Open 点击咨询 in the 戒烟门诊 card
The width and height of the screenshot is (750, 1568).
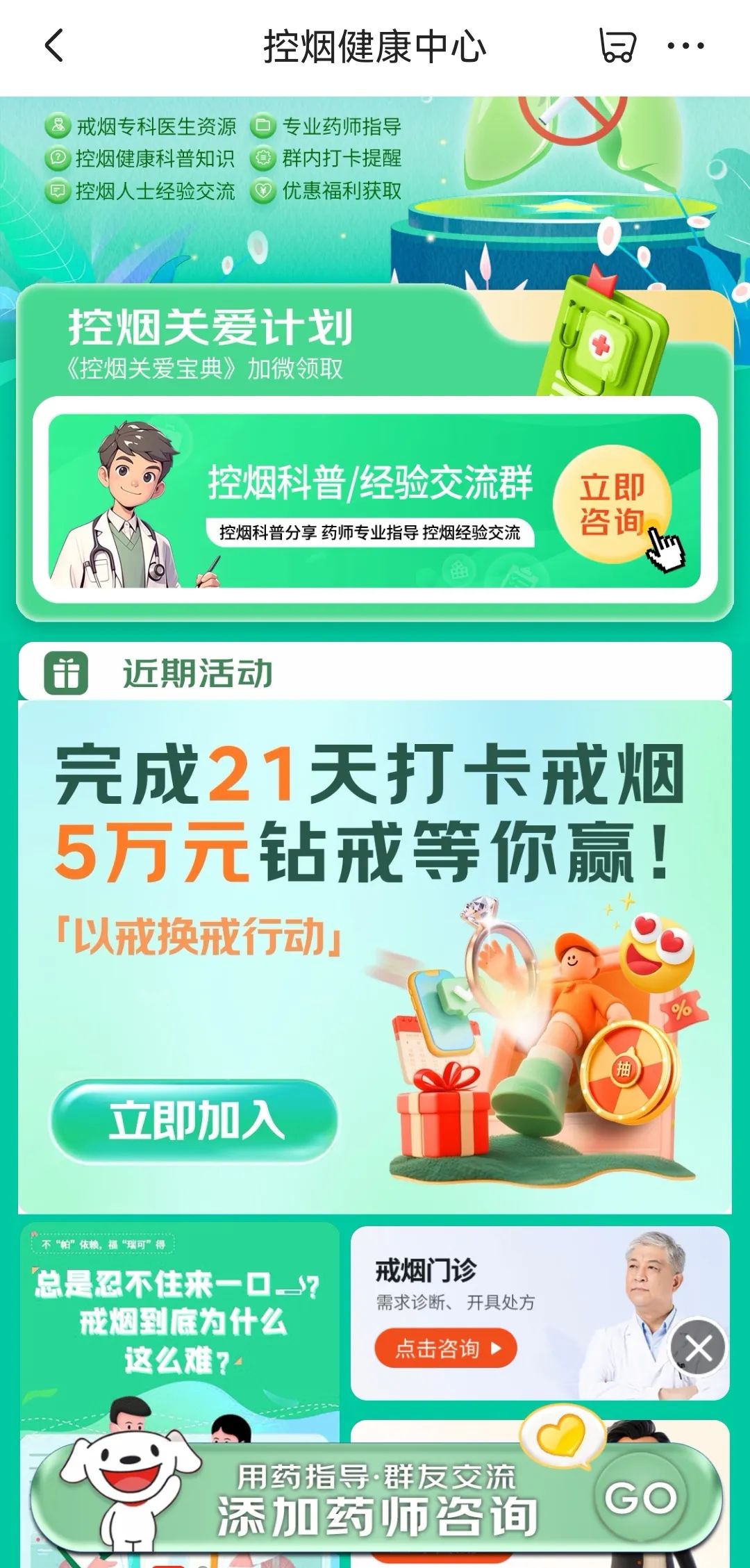446,1348
